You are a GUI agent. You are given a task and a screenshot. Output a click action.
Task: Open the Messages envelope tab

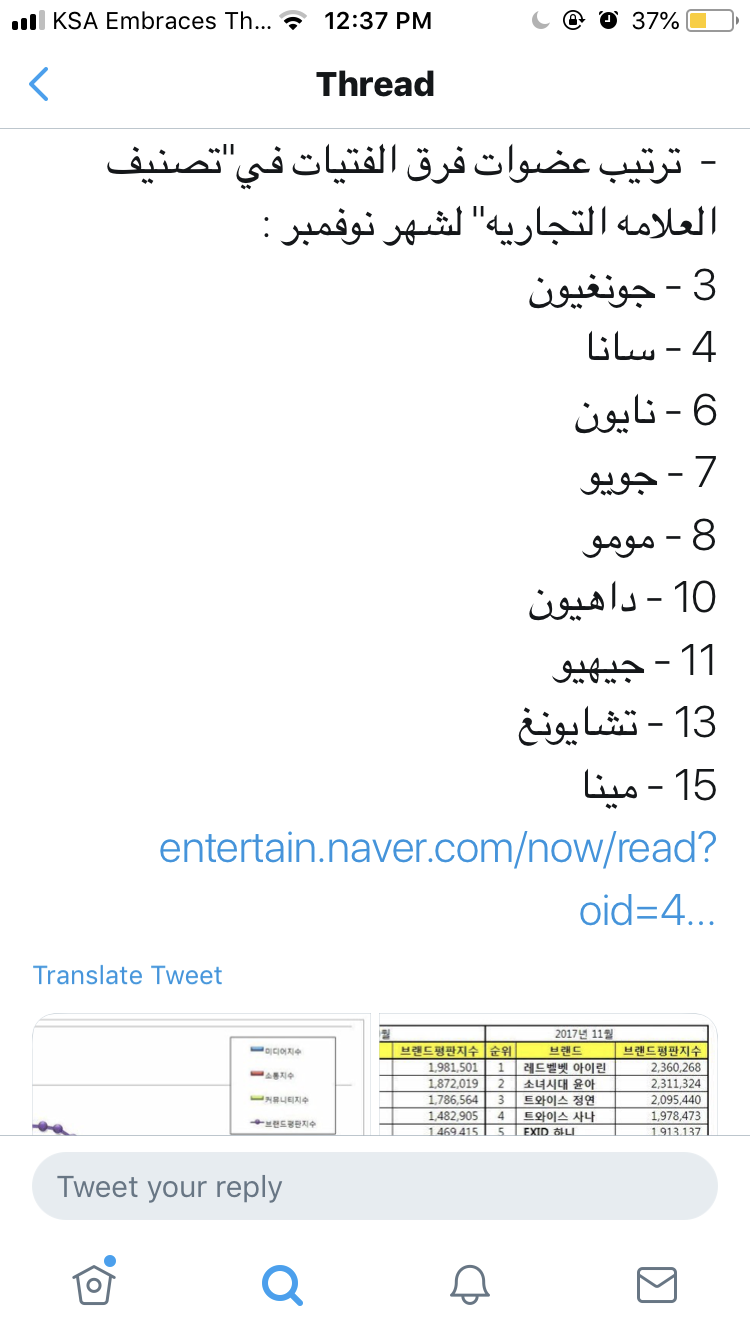tap(657, 1283)
